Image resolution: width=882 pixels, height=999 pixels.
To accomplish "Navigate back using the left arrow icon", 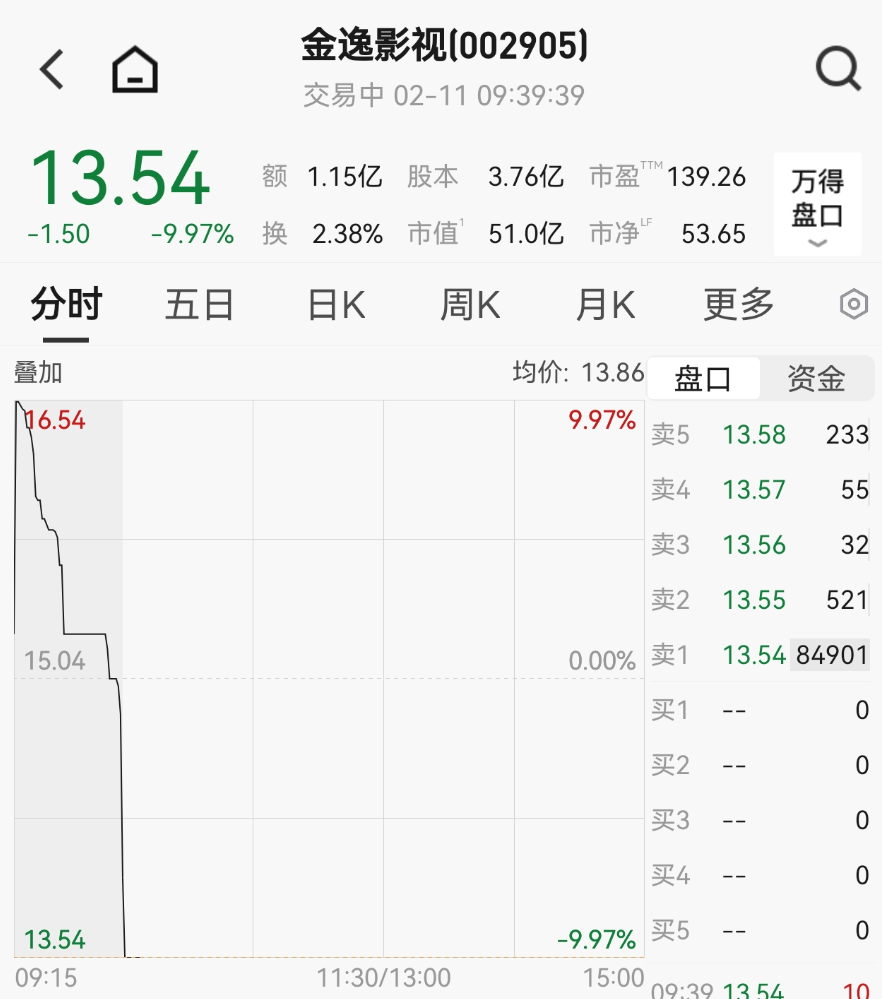I will click(50, 70).
